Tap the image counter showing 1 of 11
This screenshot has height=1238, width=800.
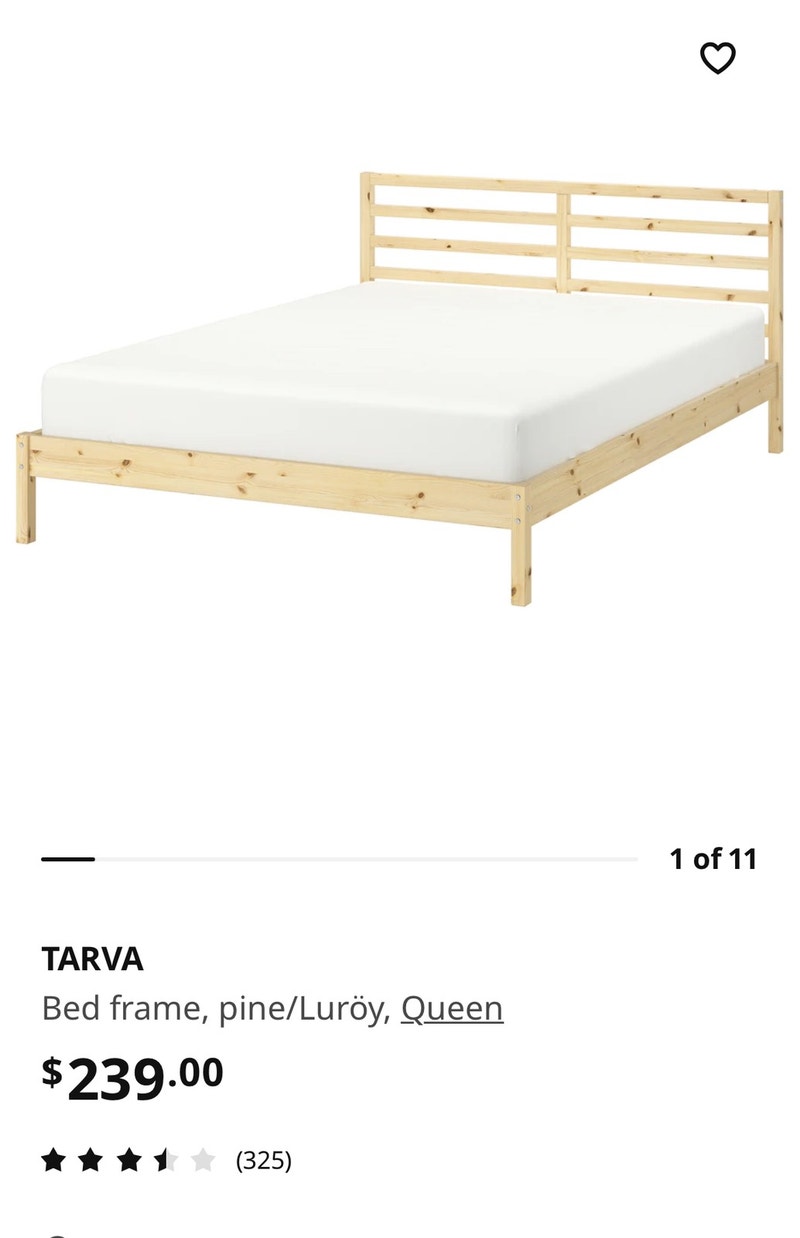(714, 857)
